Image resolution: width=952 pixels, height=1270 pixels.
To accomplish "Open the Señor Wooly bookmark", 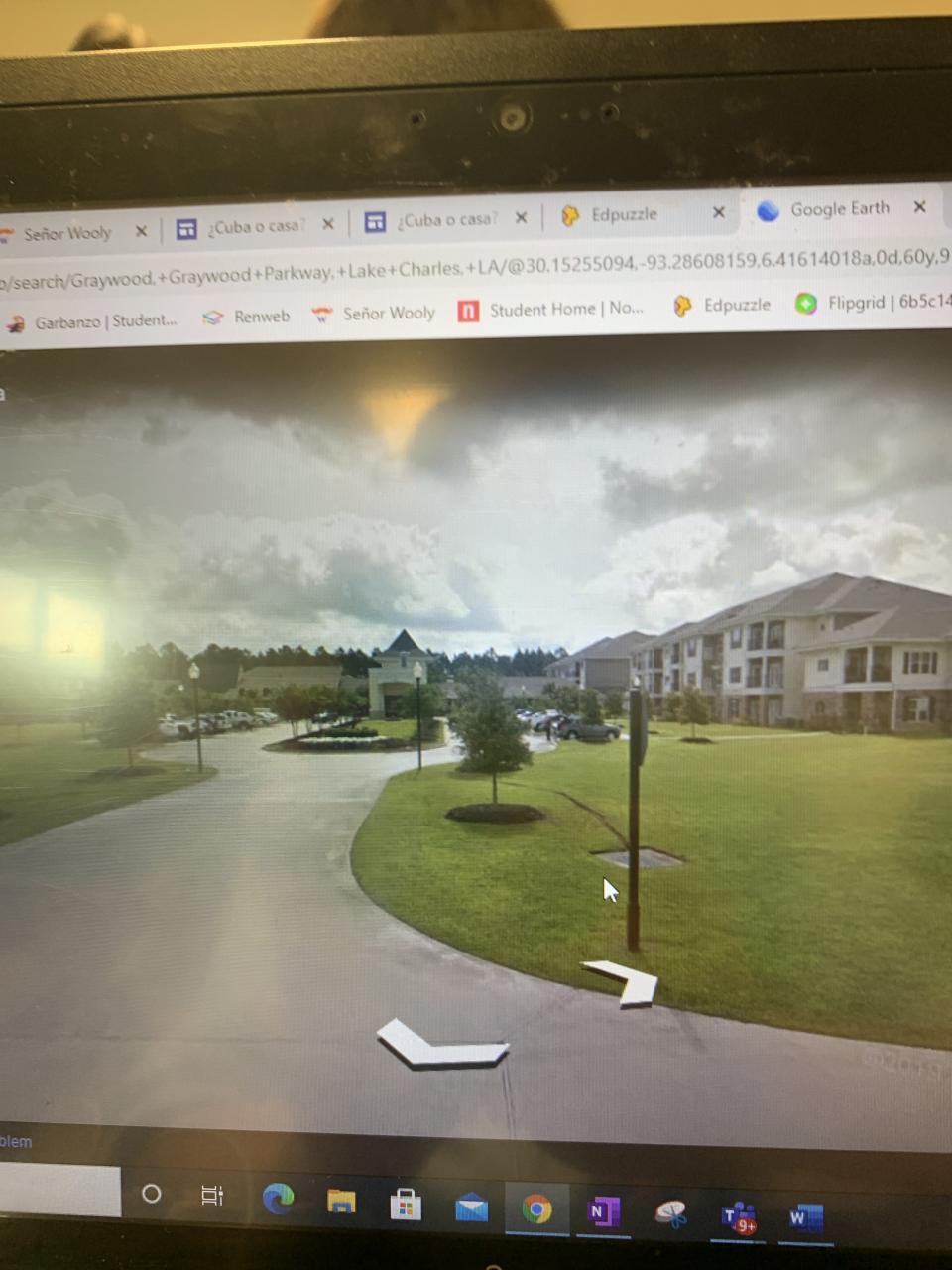I will coord(388,314).
